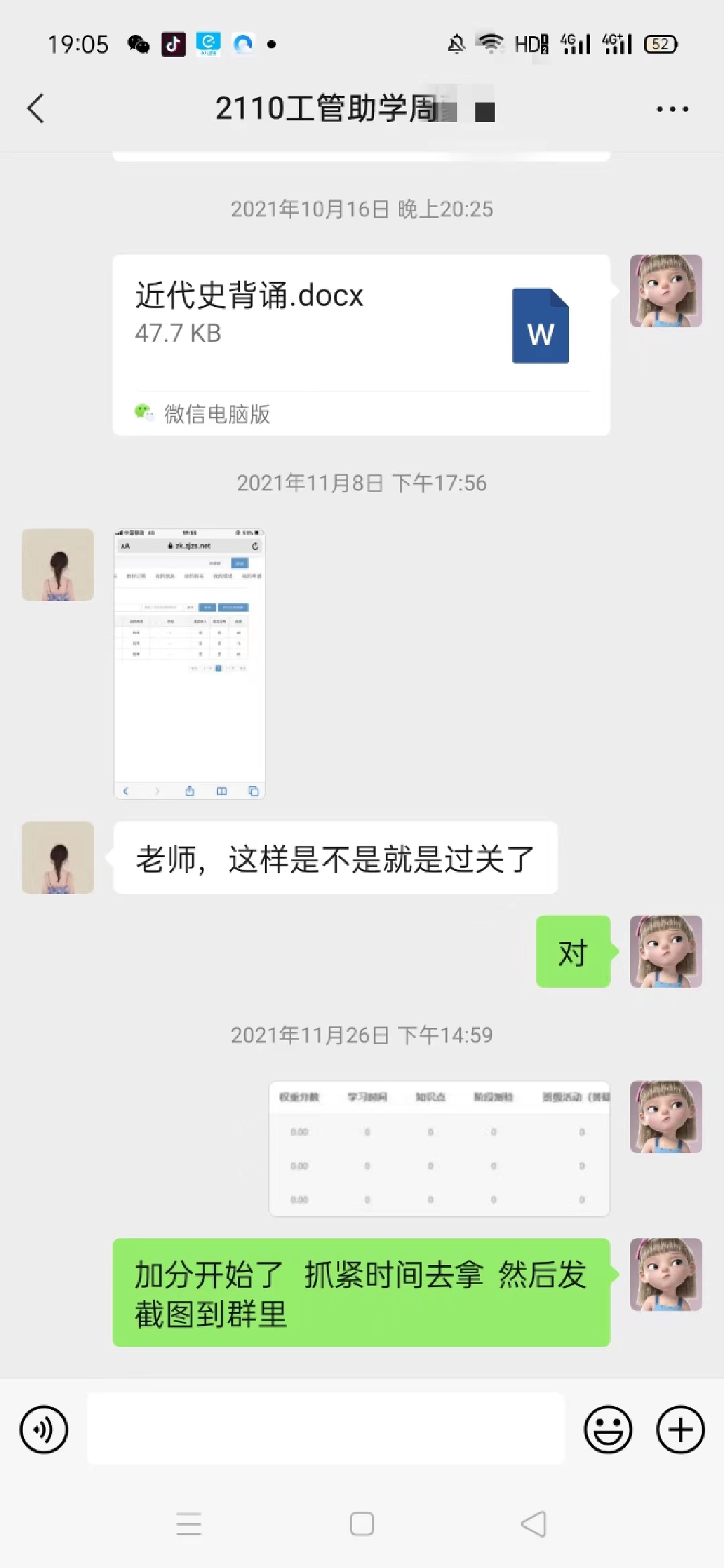The width and height of the screenshot is (724, 1568).
Task: Tap the system home button
Action: tap(362, 1524)
